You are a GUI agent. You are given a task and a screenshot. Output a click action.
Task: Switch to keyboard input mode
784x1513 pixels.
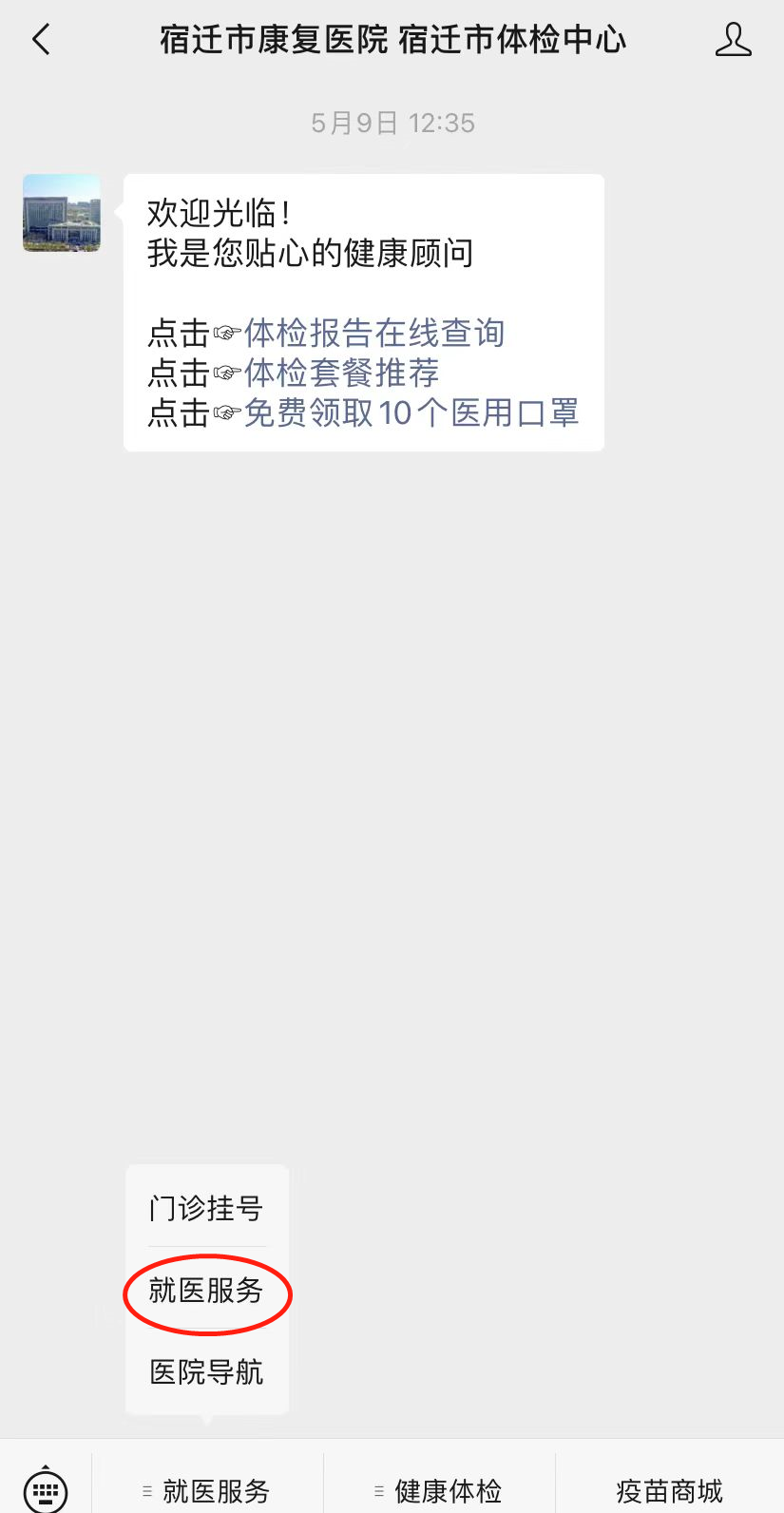[46, 1489]
